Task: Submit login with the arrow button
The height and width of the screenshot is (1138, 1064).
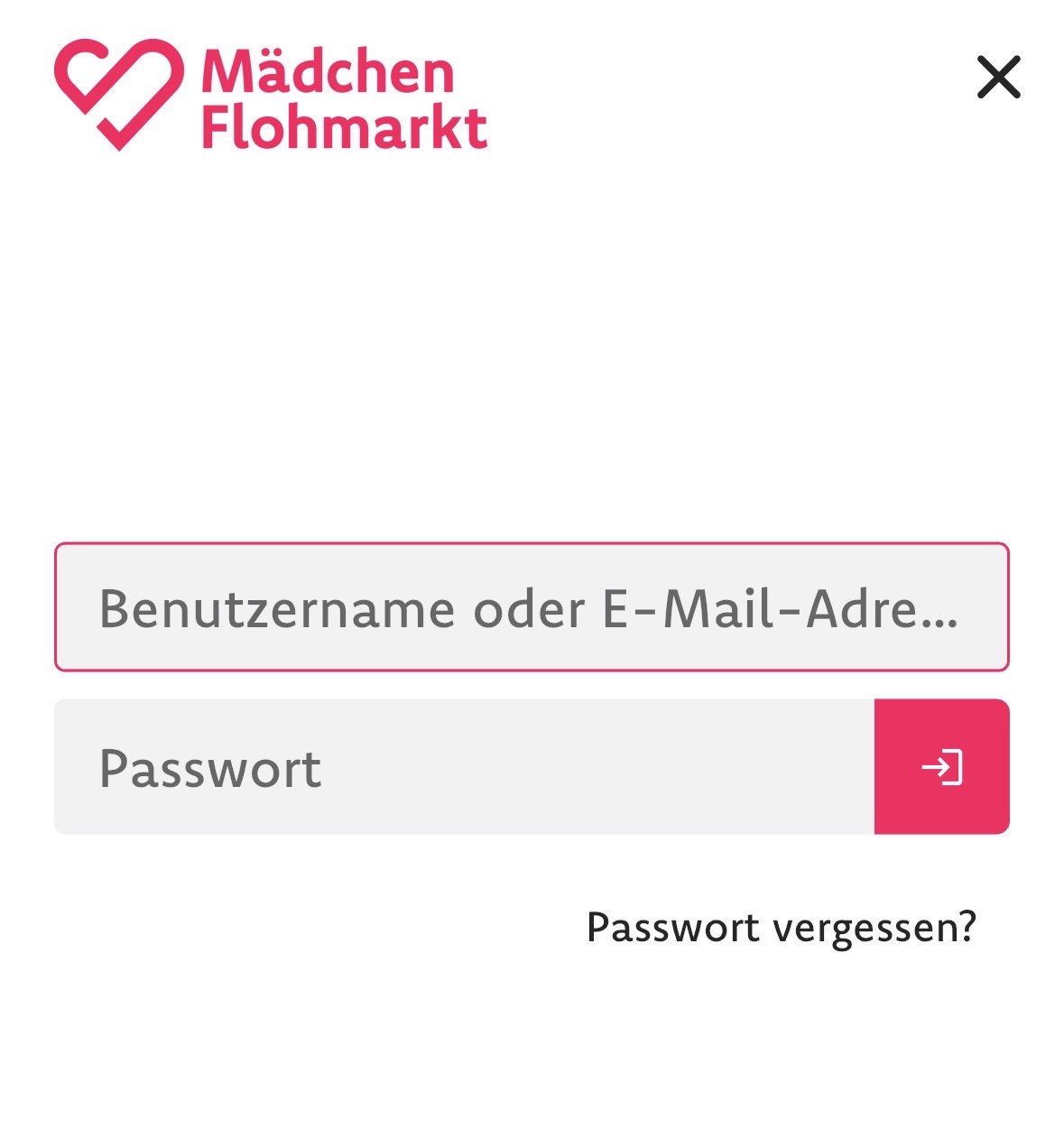Action: tap(941, 767)
